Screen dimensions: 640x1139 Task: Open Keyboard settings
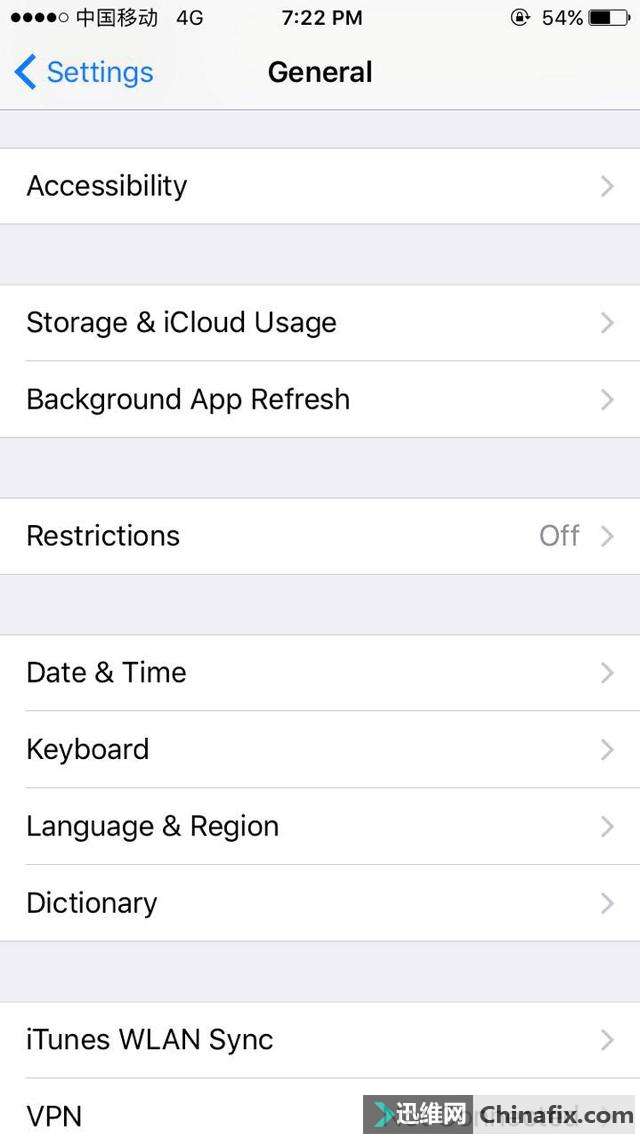click(x=320, y=750)
